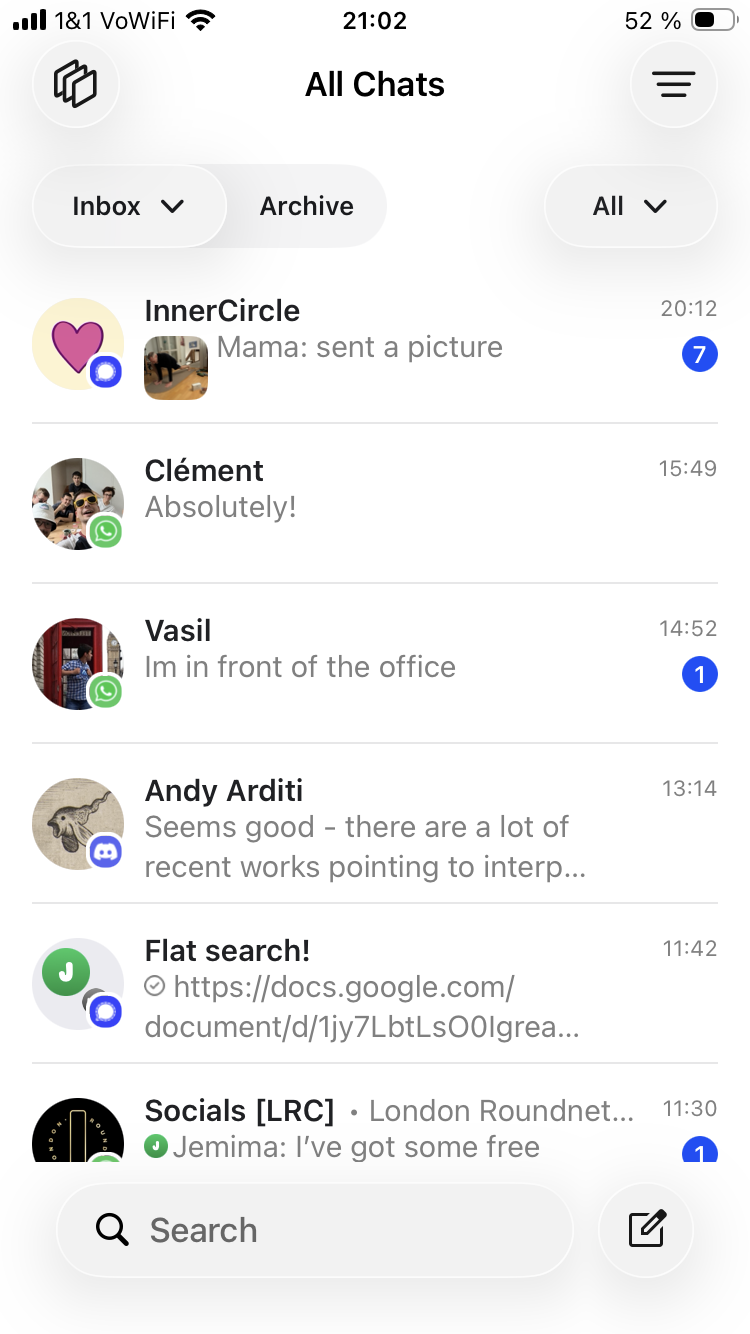The height and width of the screenshot is (1334, 750).
Task: Compose a new message
Action: pos(646,1230)
